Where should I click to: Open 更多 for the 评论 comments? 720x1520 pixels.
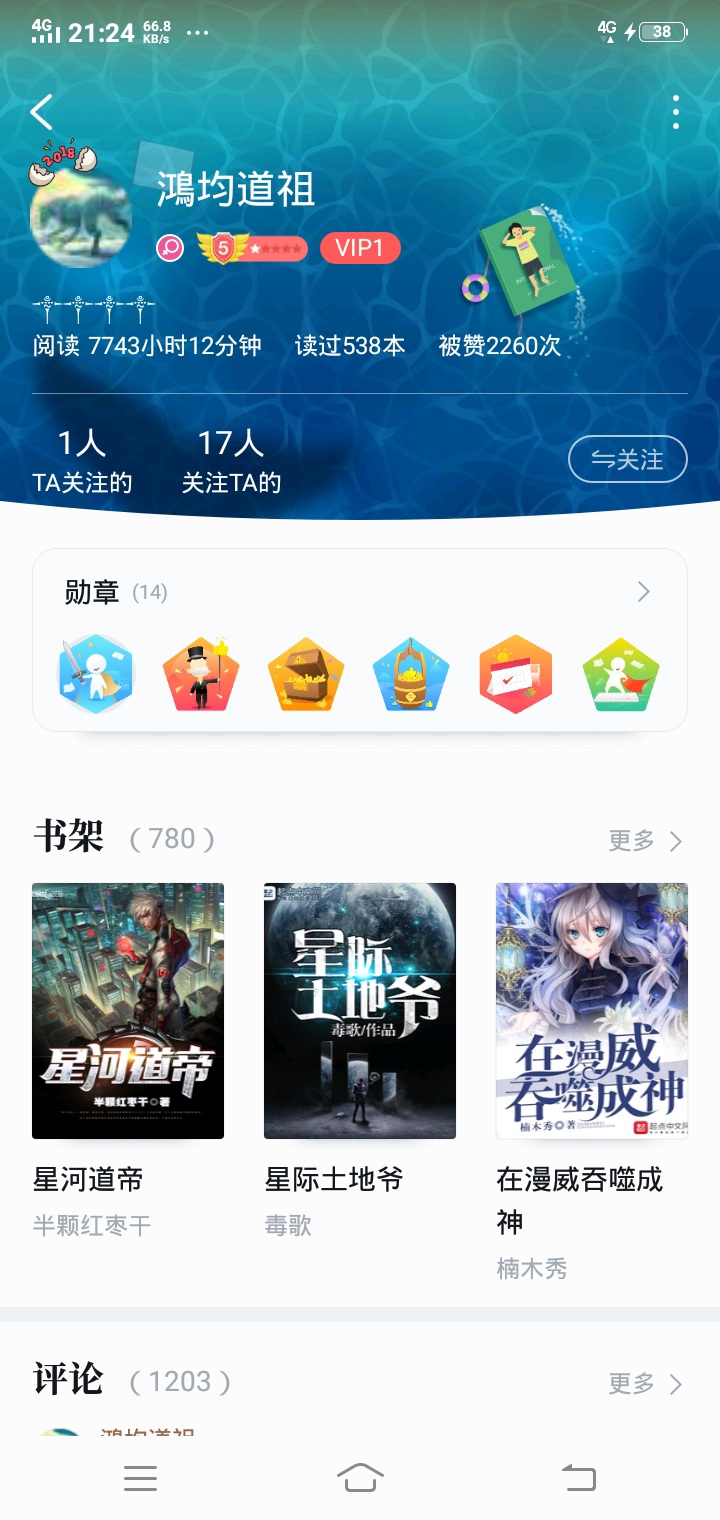pos(645,1384)
